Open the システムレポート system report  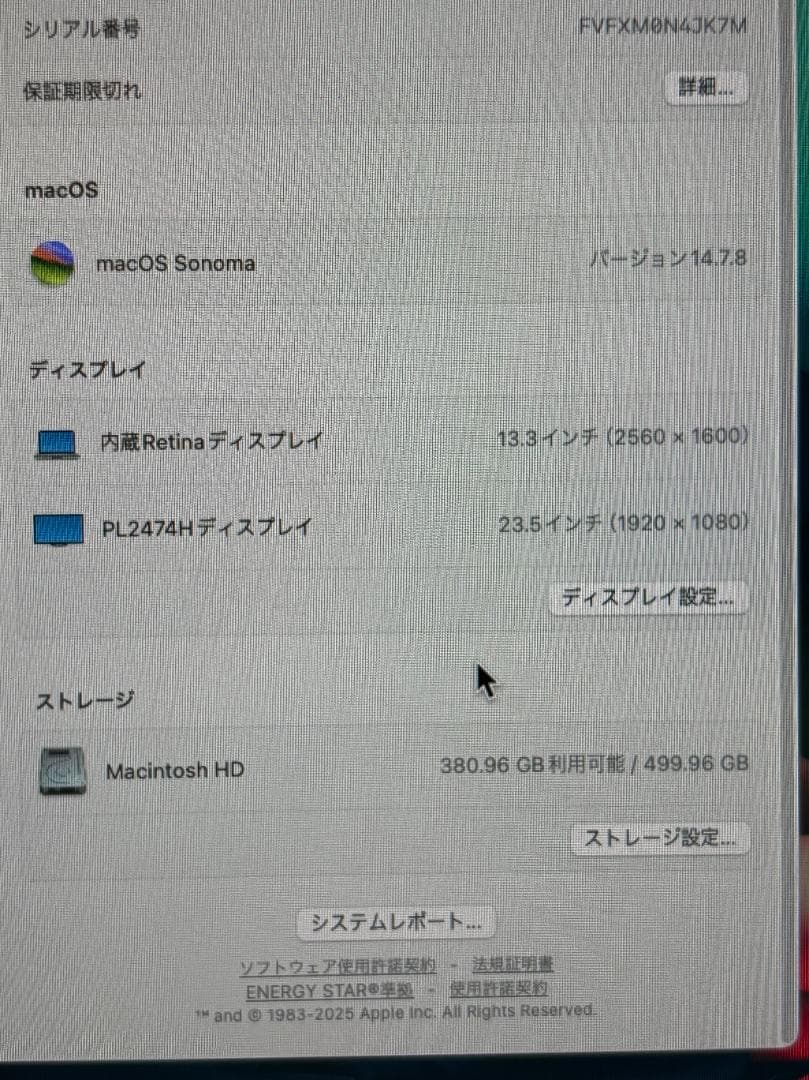397,921
